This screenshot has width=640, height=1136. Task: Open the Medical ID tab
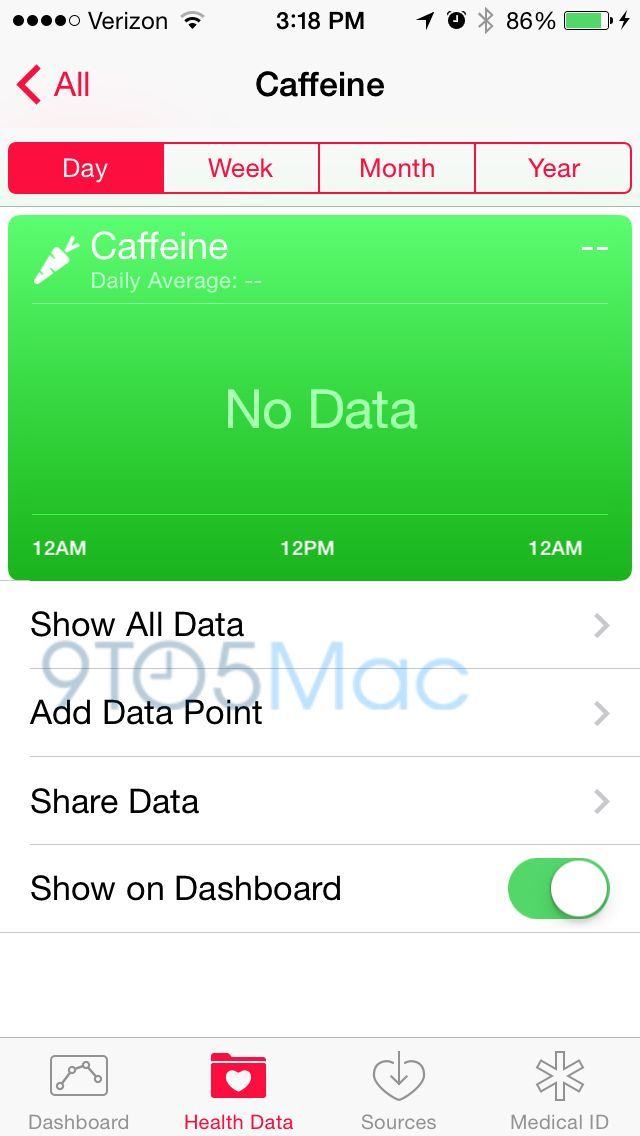pos(559,1092)
